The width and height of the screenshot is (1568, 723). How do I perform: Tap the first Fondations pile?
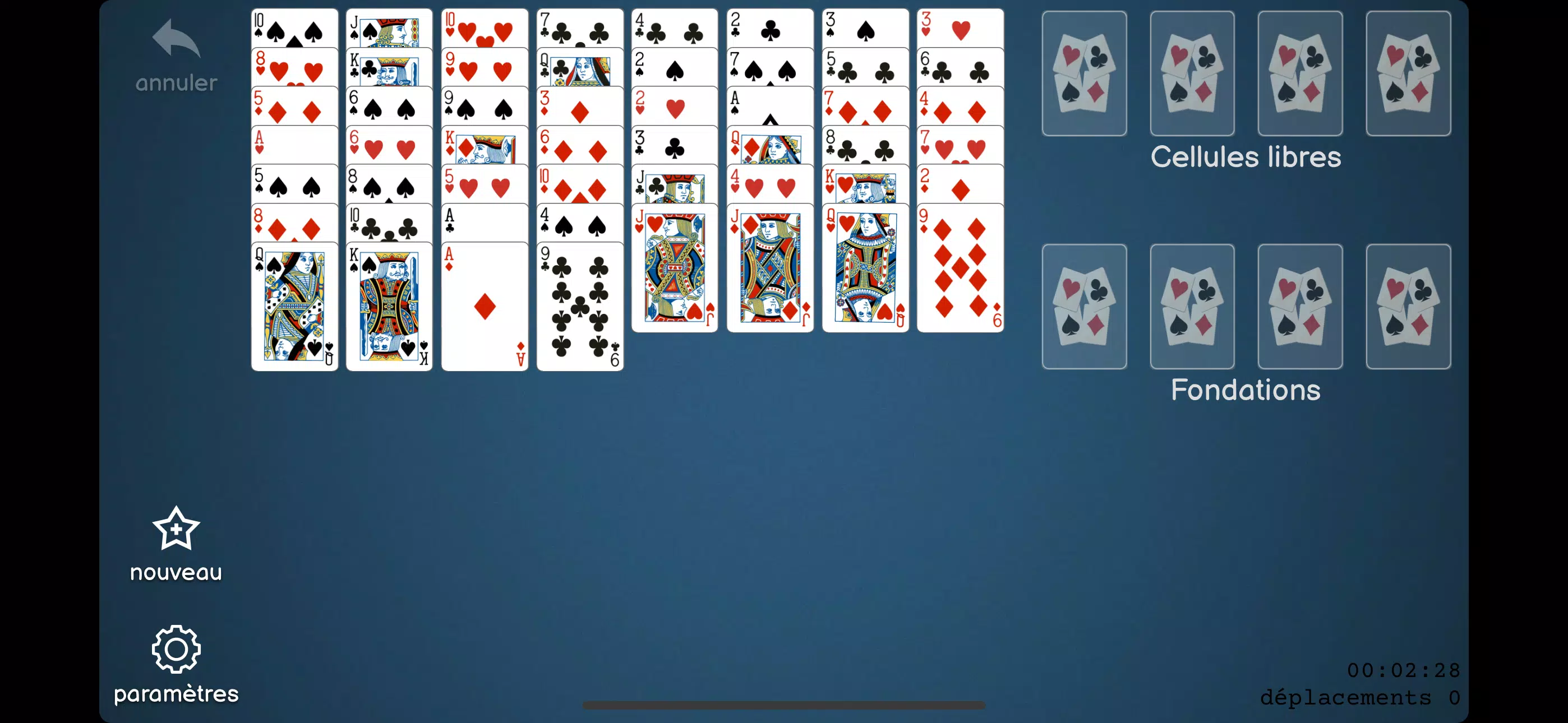coord(1084,306)
